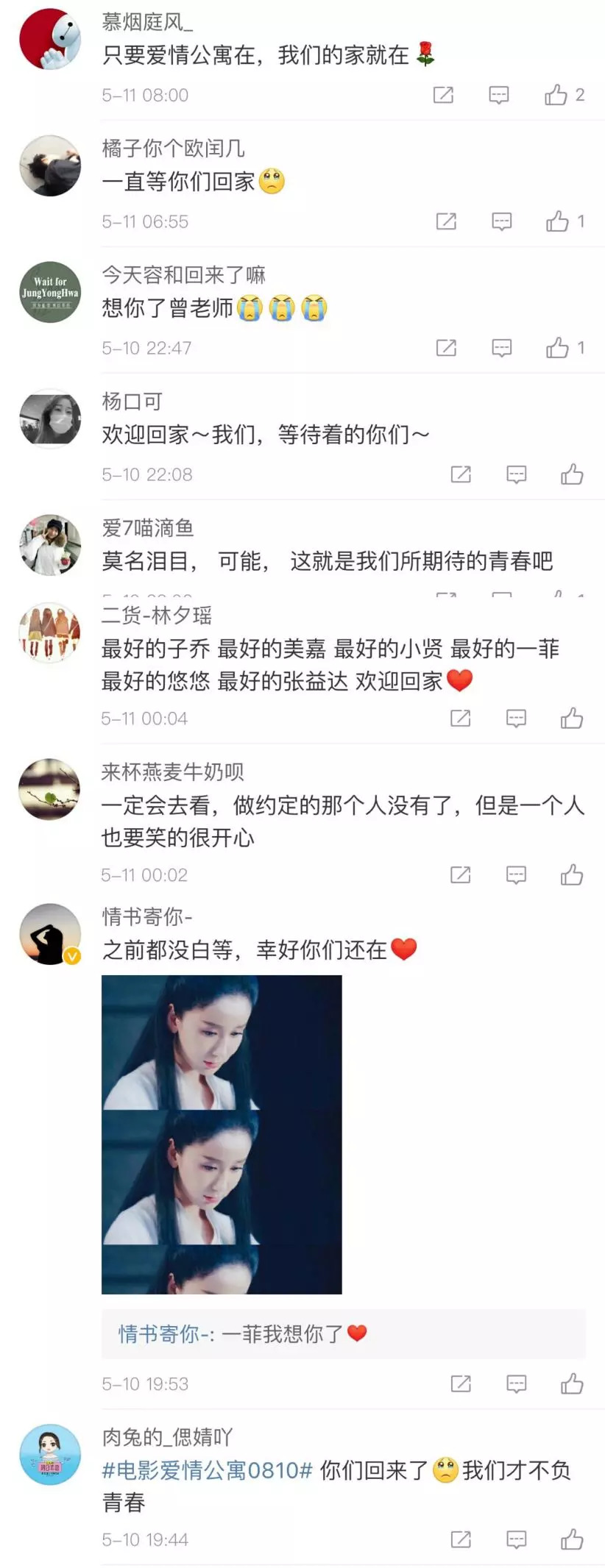The width and height of the screenshot is (605, 1568).
Task: Like 肉兔的_偲婧吖's comment
Action: click(x=572, y=1539)
